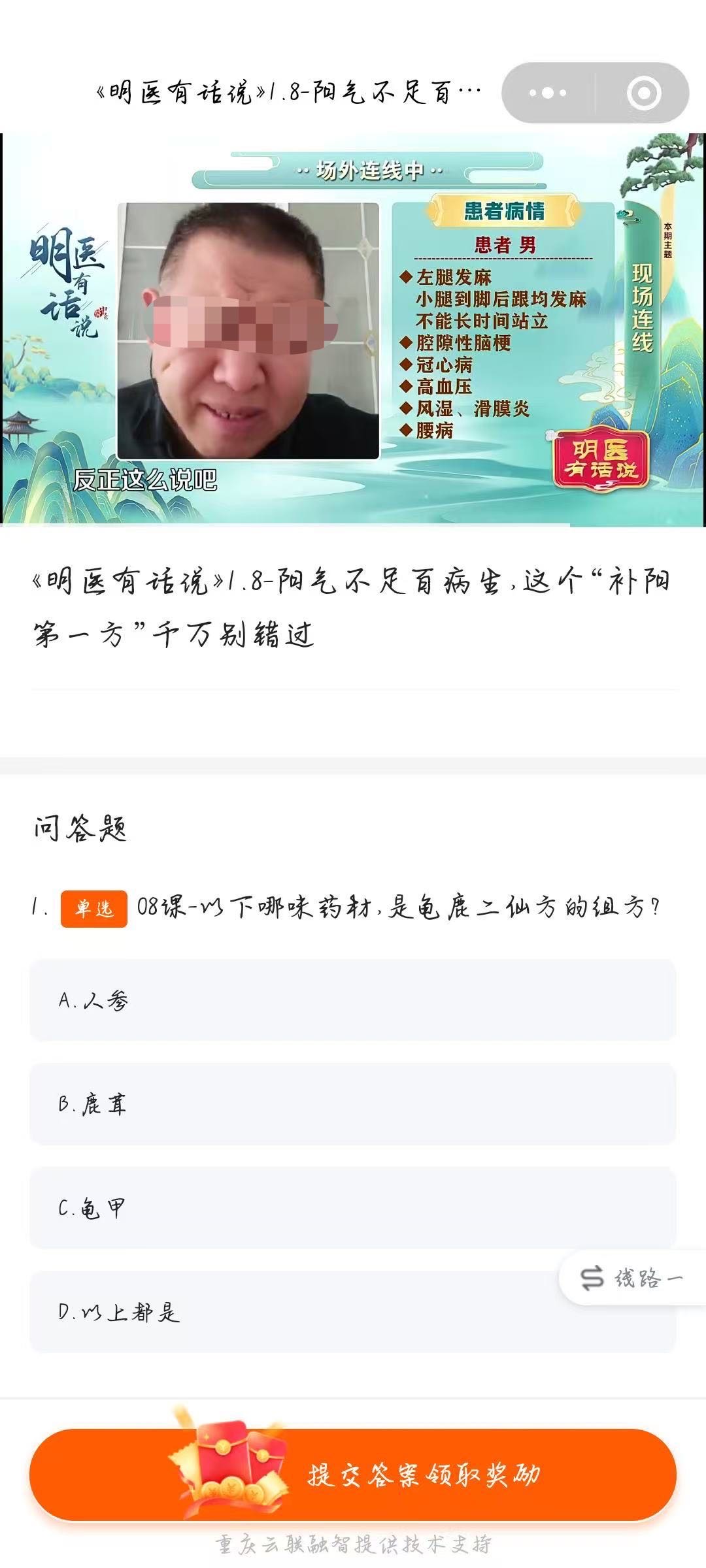Tap the video player to show playback controls
The height and width of the screenshot is (1568, 706).
tap(353, 329)
